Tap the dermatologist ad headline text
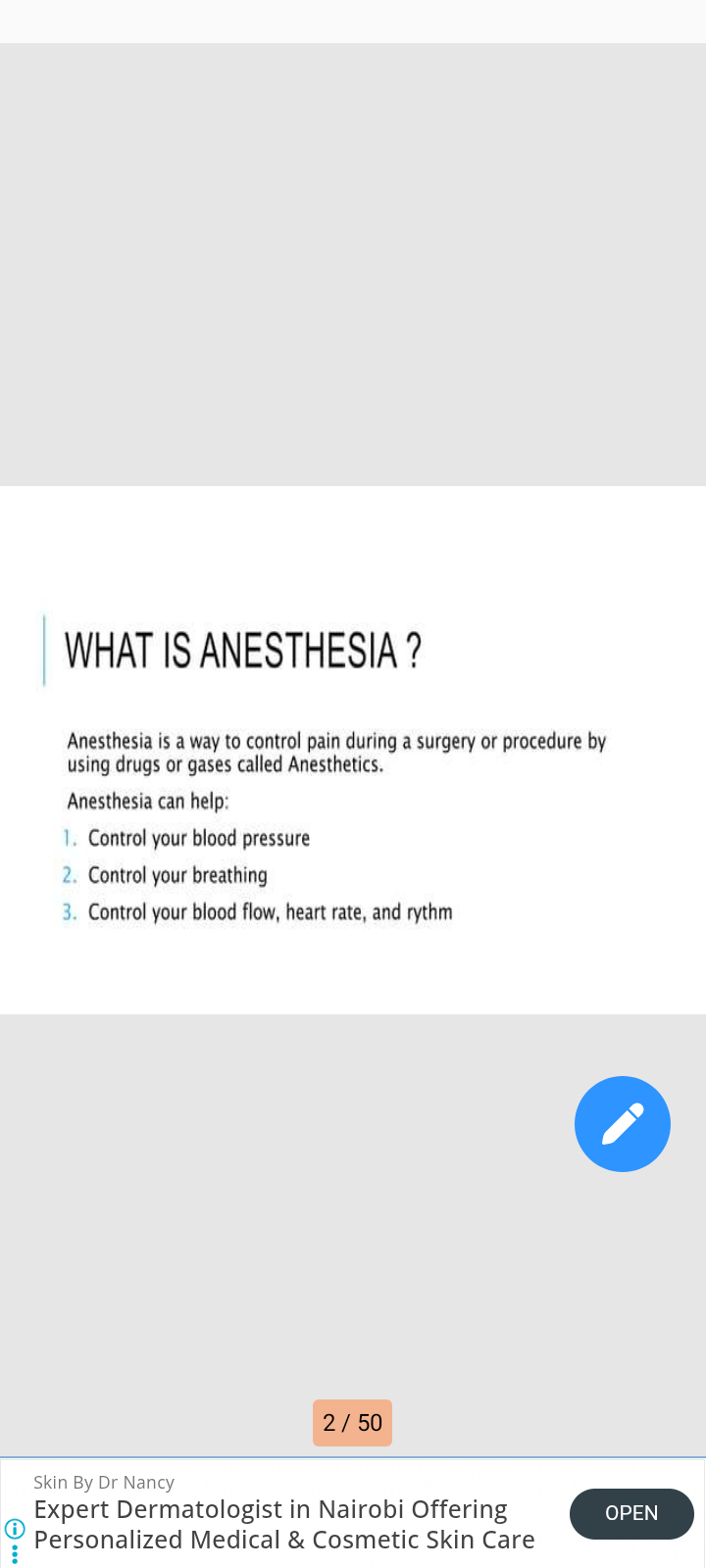 click(284, 1524)
